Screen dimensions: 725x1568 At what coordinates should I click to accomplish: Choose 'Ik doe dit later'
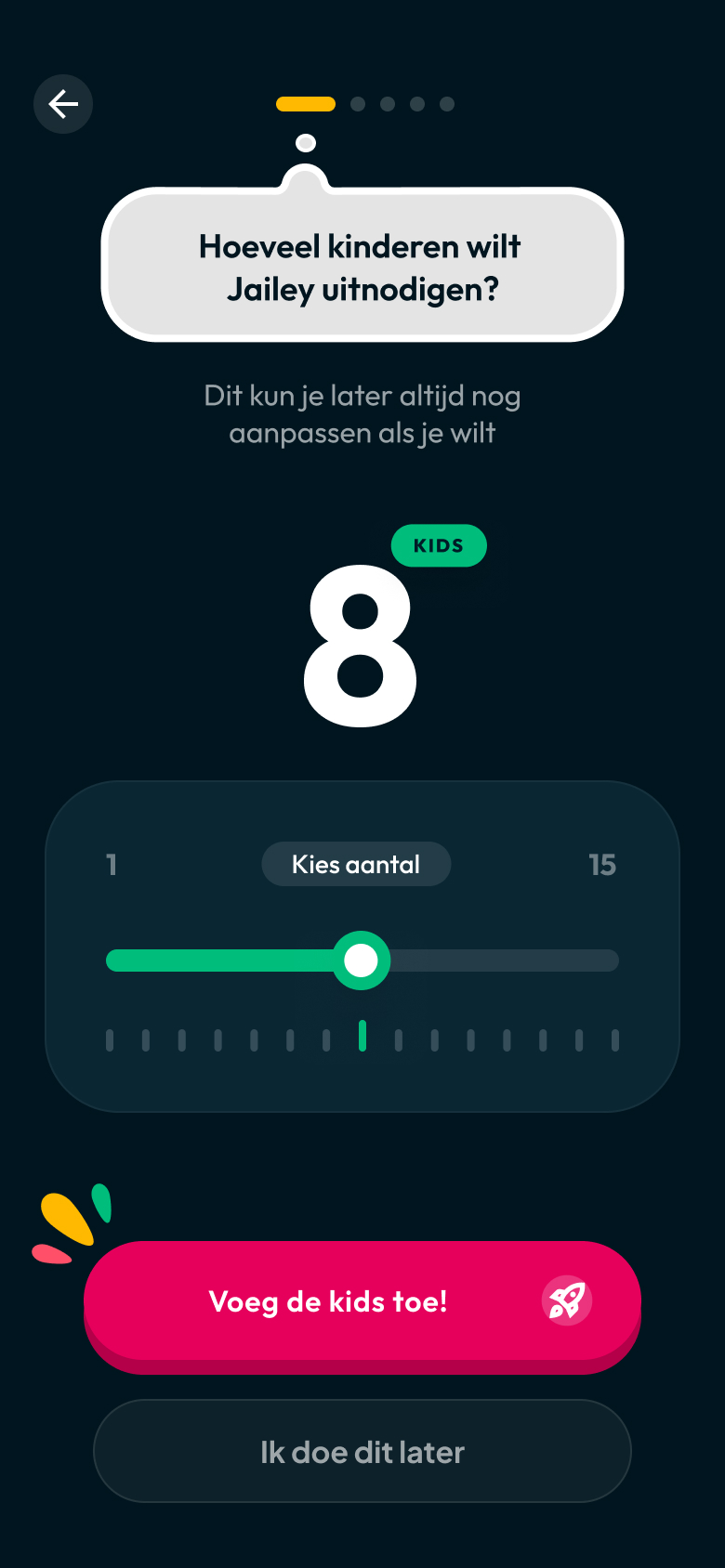click(362, 1451)
